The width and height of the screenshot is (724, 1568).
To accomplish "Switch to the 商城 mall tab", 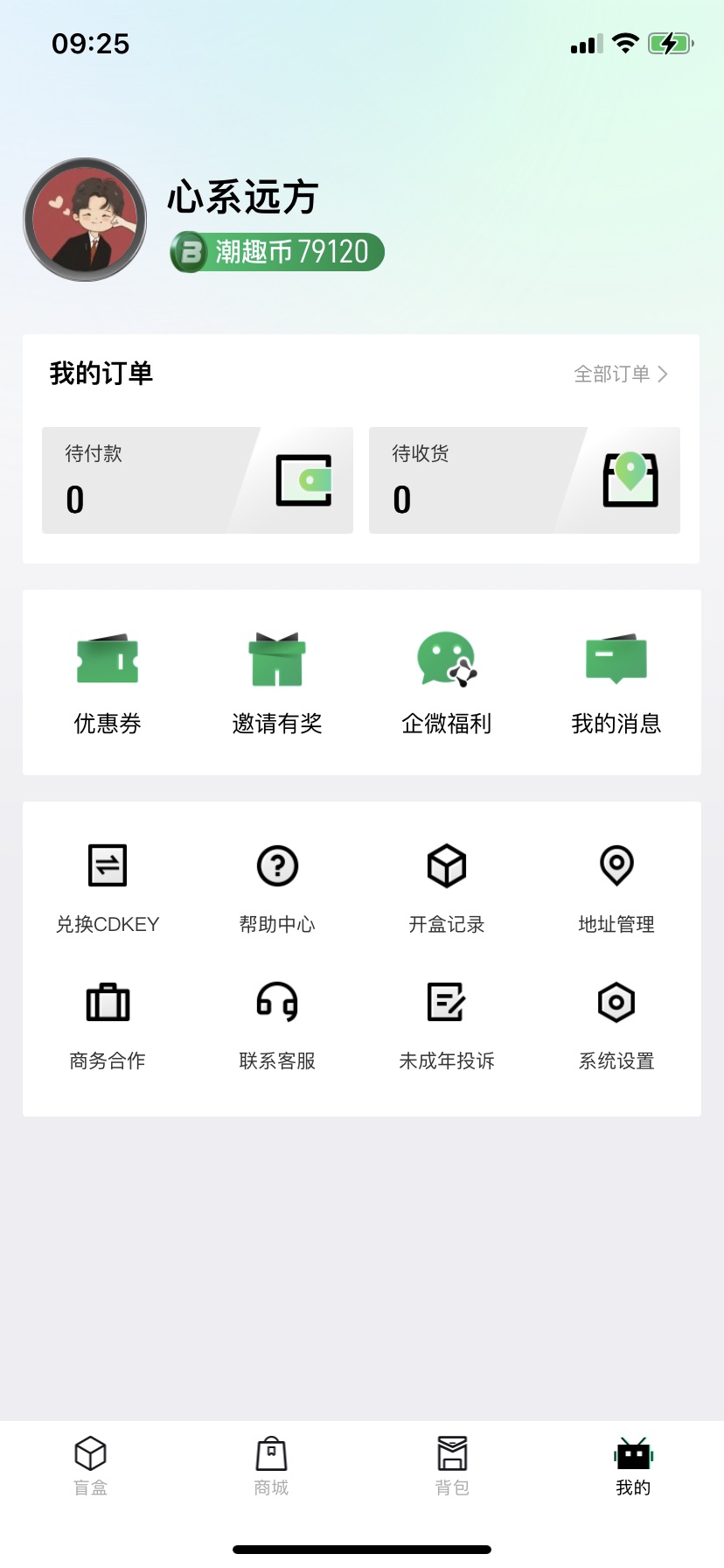I will click(x=271, y=1459).
